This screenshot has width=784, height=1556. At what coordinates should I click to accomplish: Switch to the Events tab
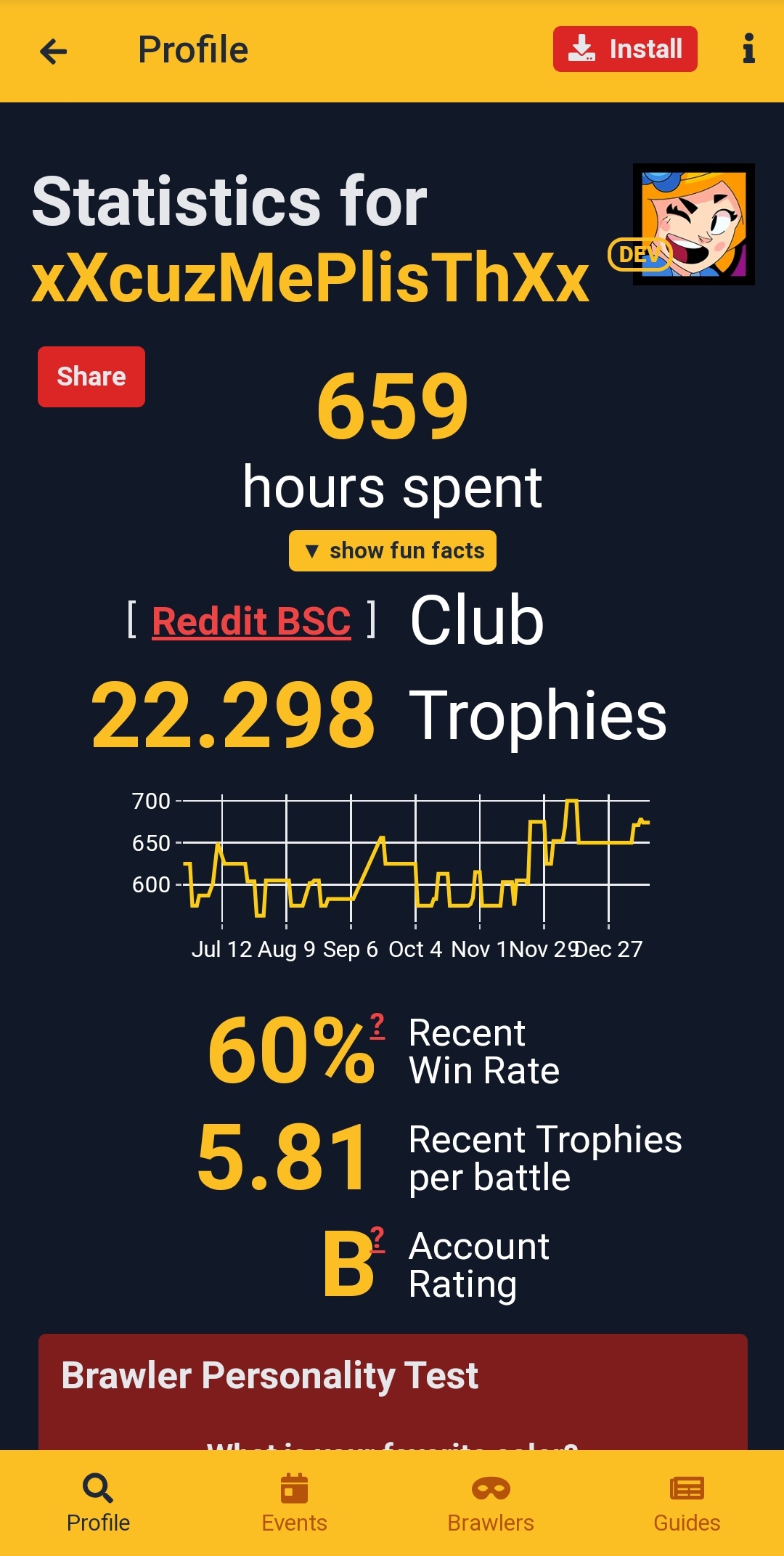click(294, 1503)
